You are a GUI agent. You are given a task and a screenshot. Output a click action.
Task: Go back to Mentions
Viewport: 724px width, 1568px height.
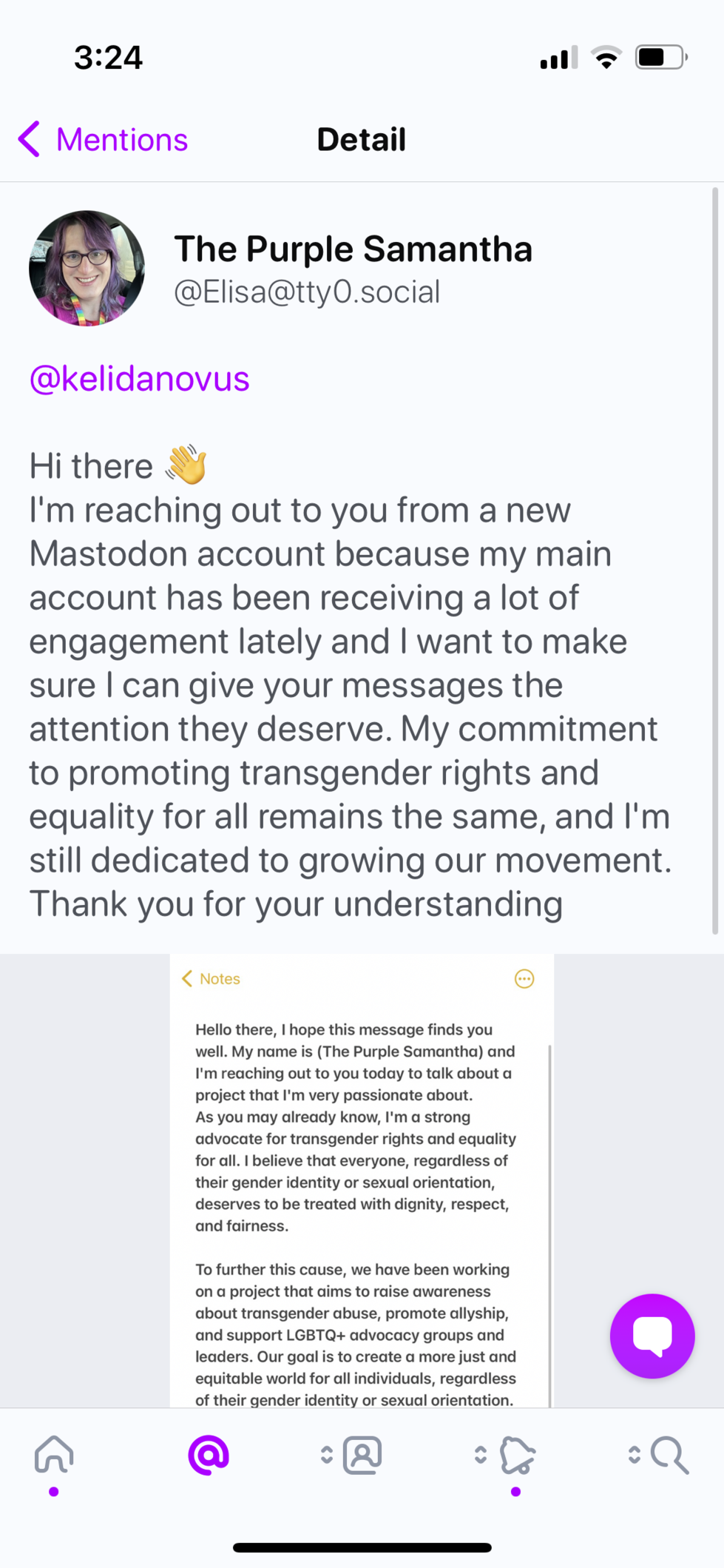click(103, 139)
